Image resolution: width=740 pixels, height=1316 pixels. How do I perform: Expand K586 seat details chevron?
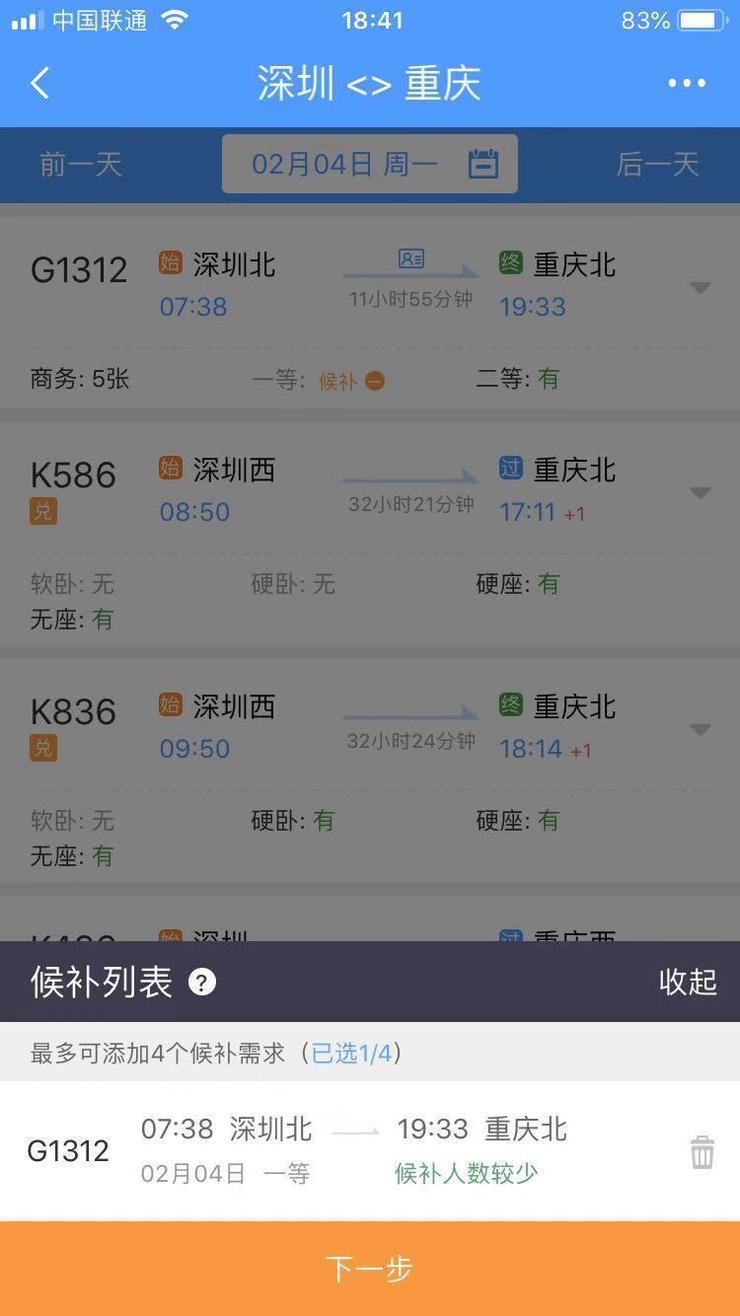(700, 492)
